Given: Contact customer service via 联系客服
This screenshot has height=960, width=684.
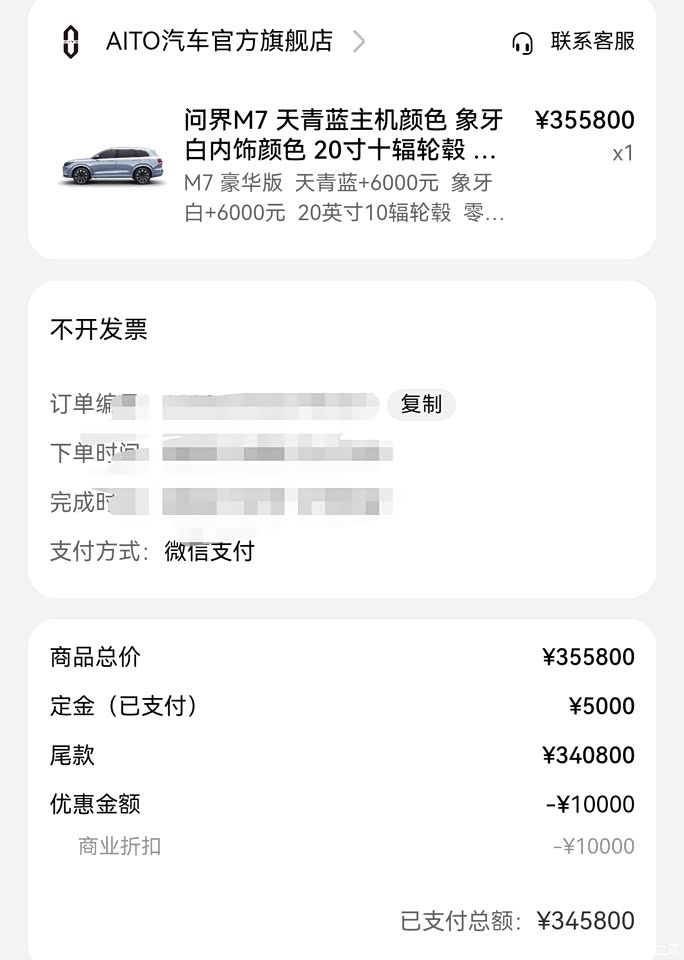Looking at the screenshot, I should click(573, 42).
